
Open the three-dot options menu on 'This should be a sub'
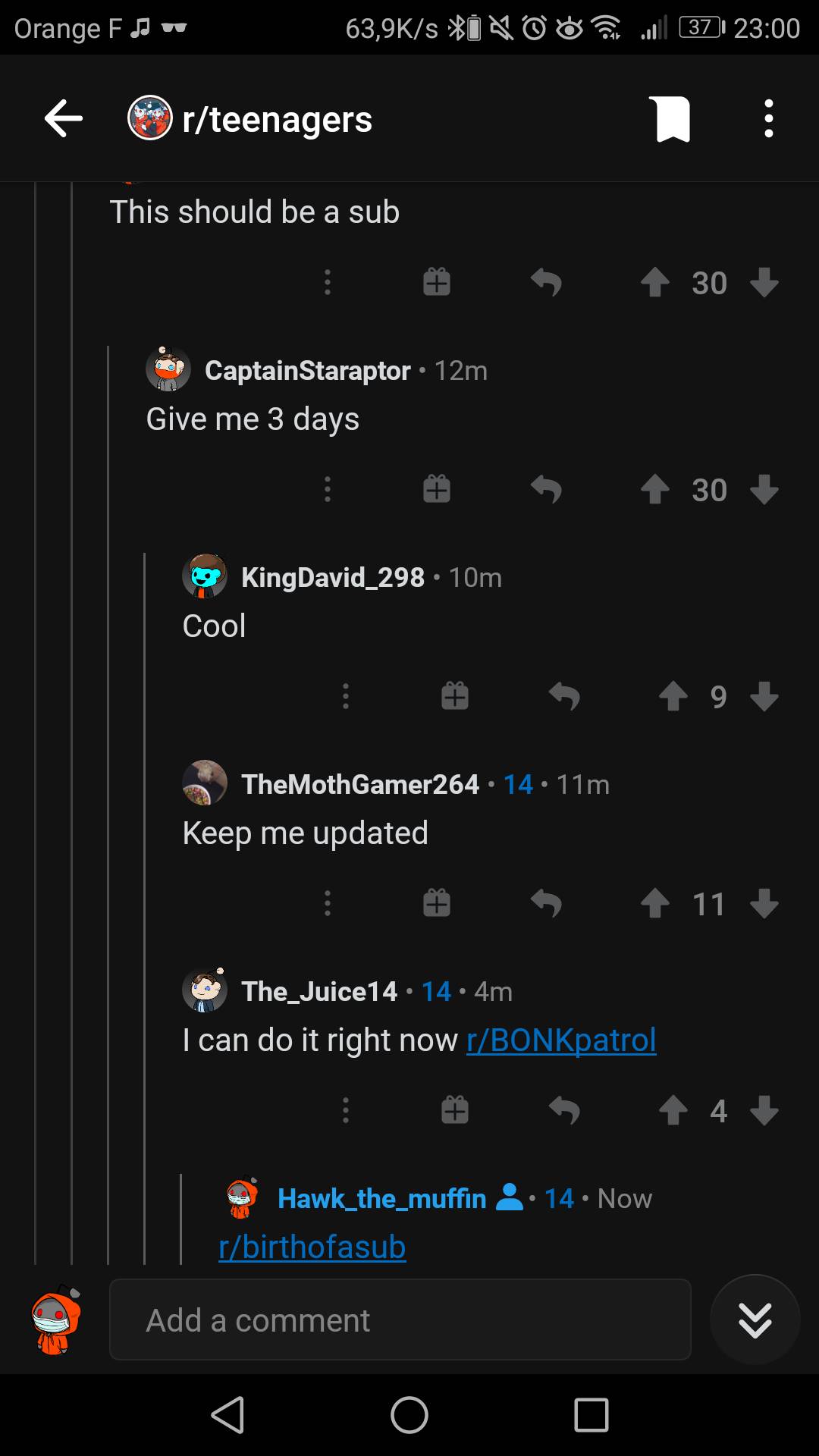(327, 282)
